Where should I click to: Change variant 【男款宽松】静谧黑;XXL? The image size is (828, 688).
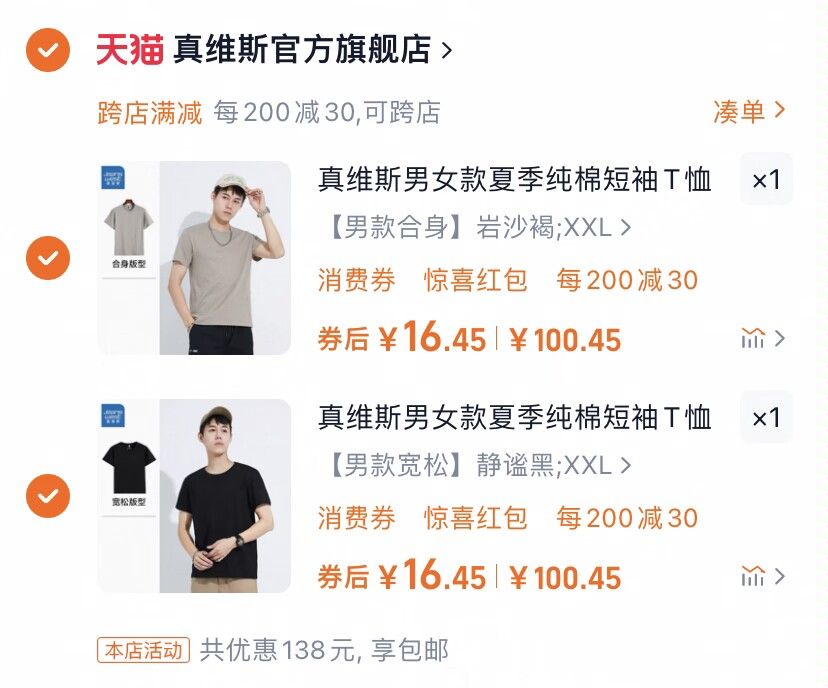[475, 466]
